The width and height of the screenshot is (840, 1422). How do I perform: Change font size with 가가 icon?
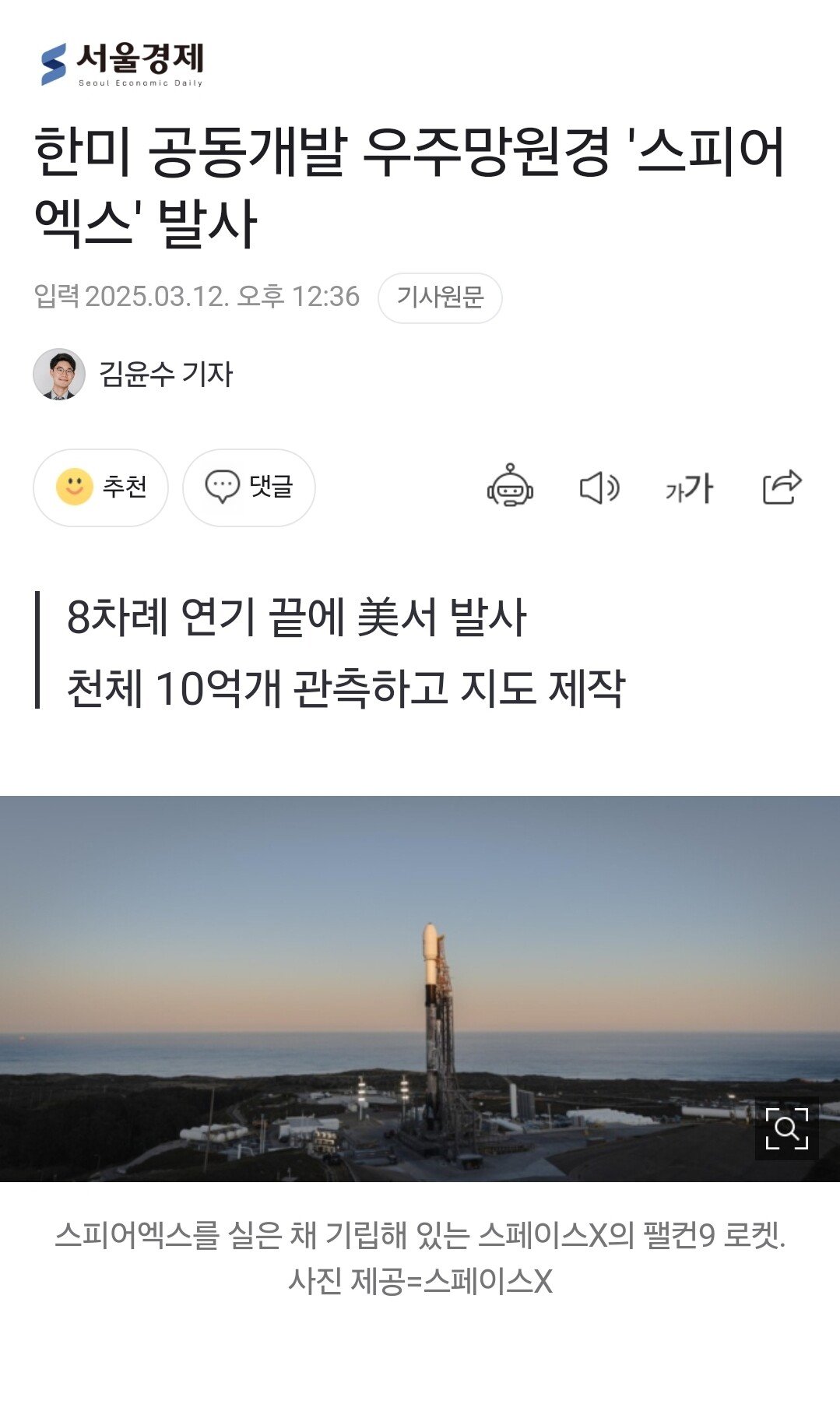[690, 488]
